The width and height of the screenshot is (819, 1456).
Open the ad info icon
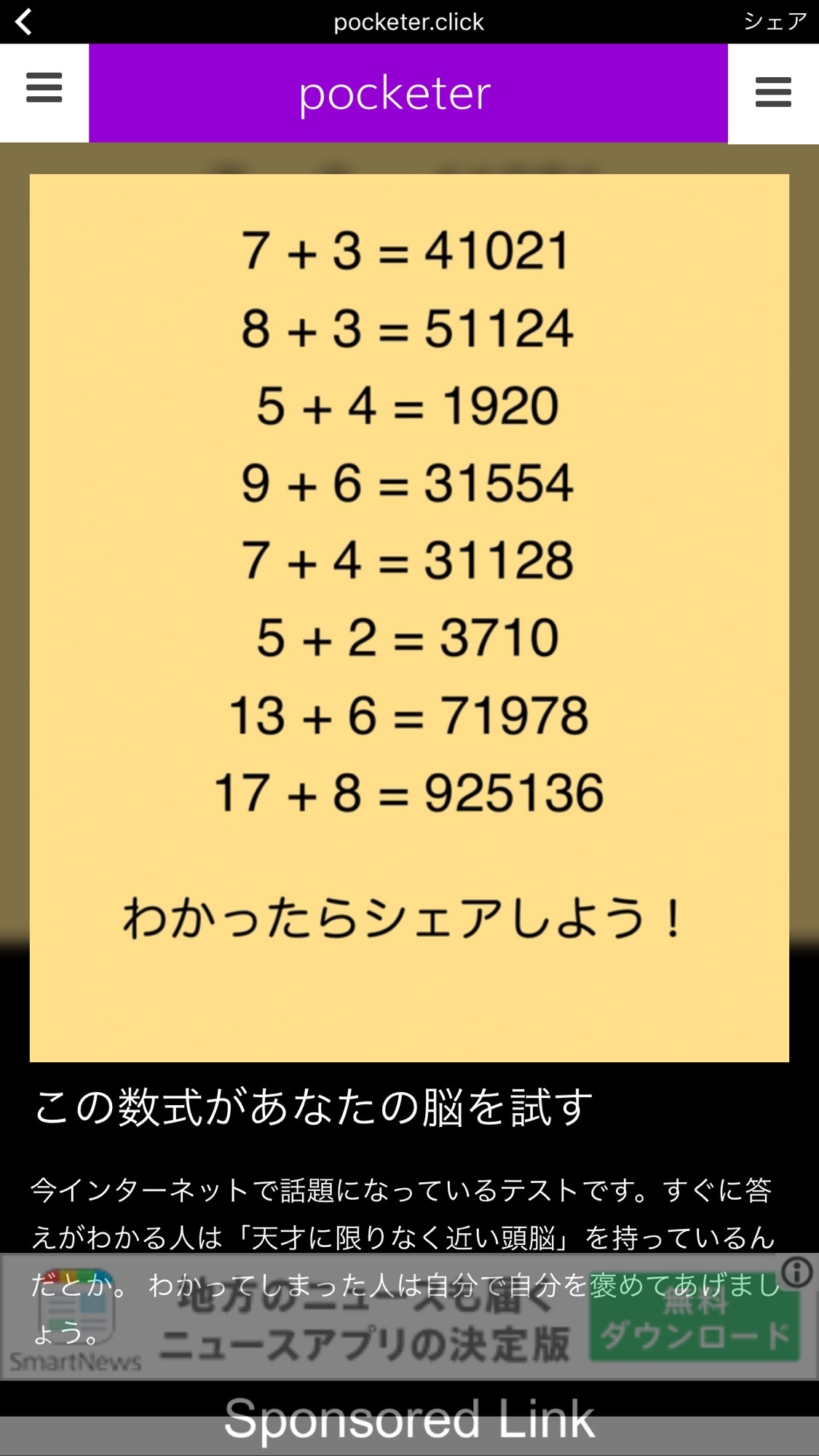797,1272
